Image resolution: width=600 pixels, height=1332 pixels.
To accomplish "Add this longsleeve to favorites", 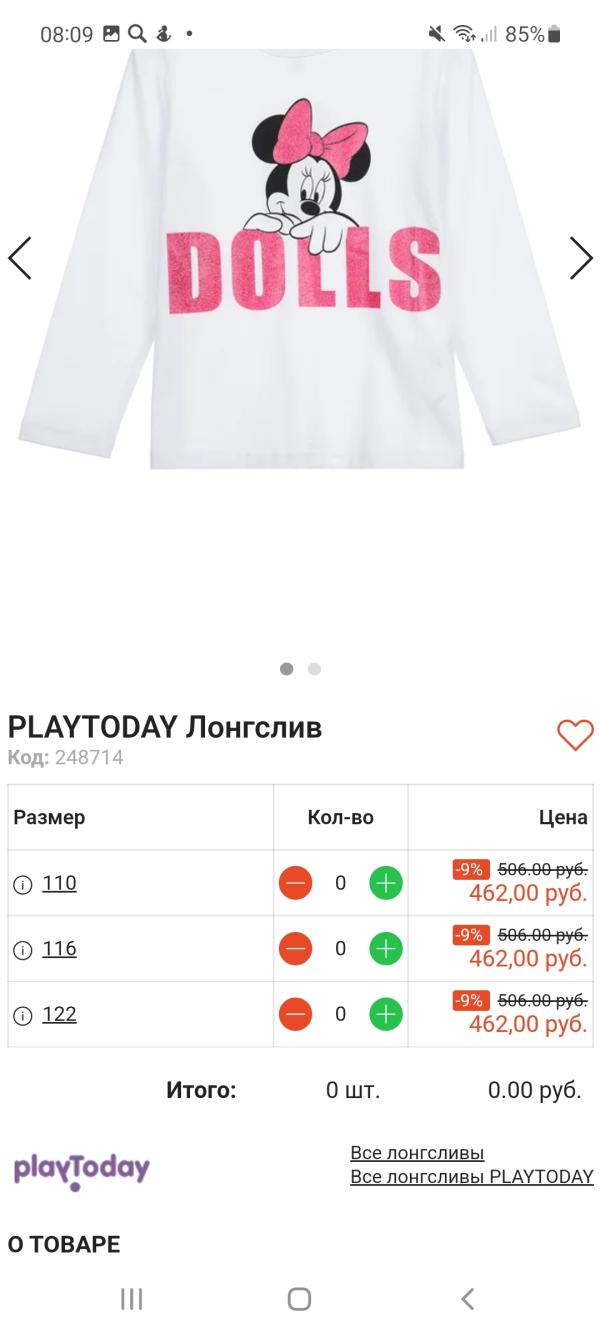I will click(x=575, y=735).
